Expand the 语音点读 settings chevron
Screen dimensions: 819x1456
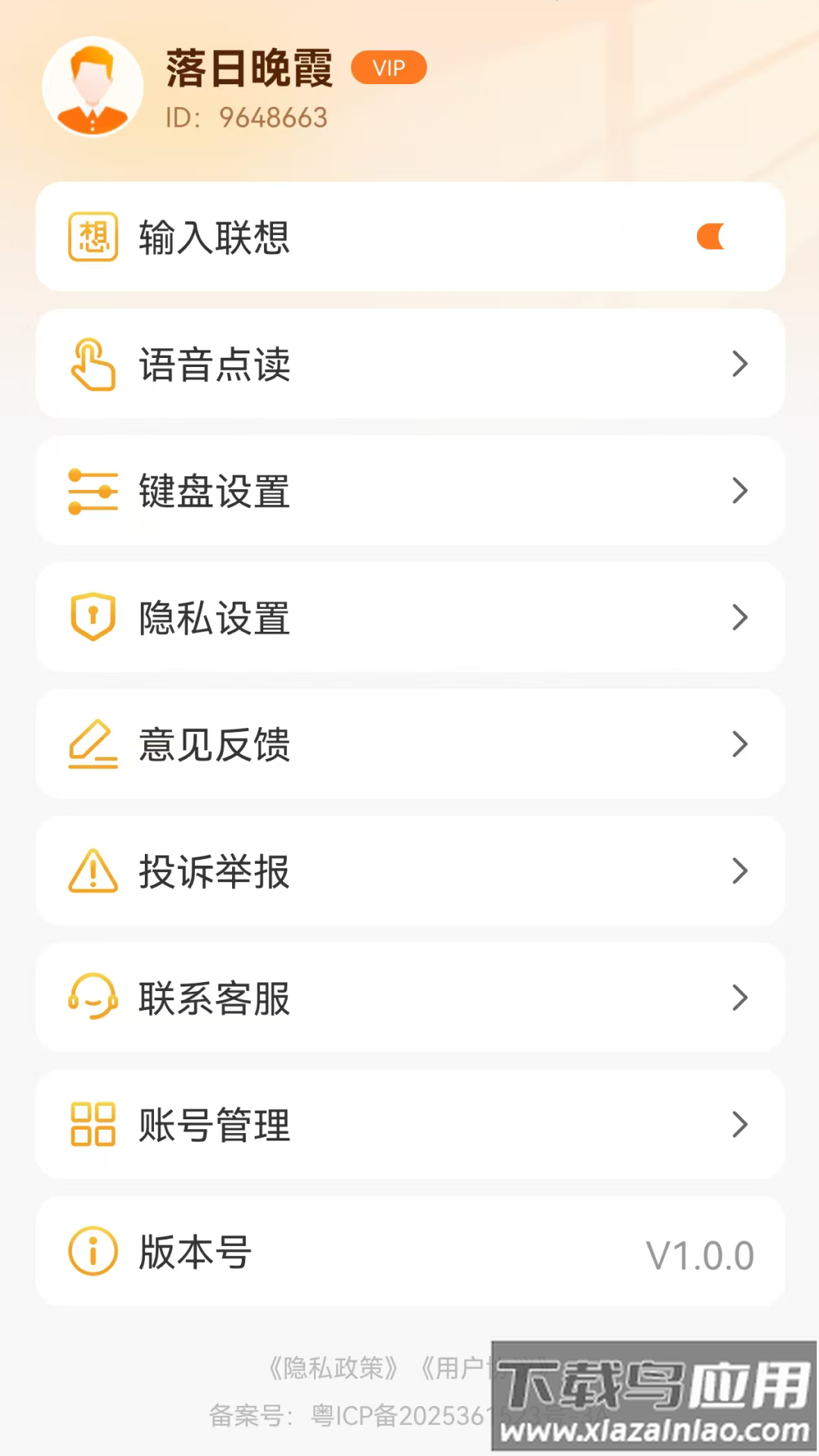pos(740,365)
